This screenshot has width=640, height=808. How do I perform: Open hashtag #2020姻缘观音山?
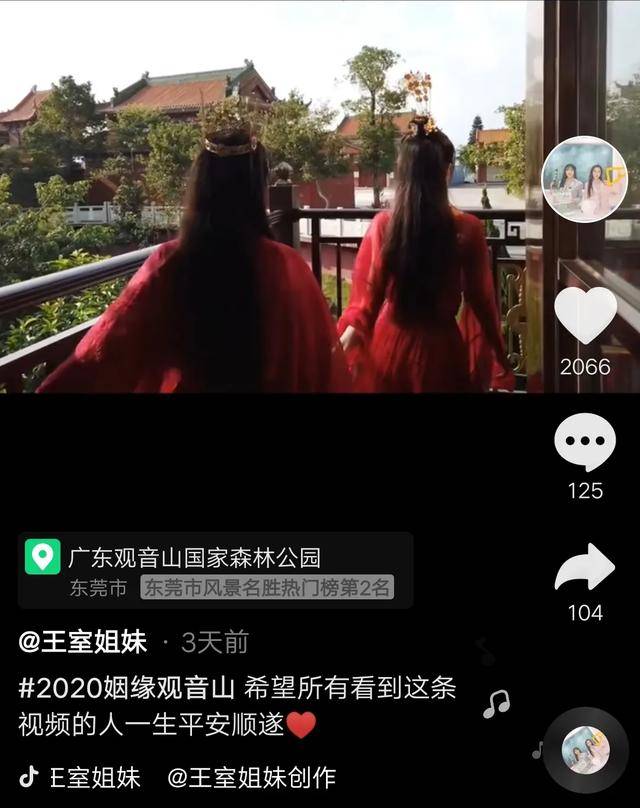126,688
